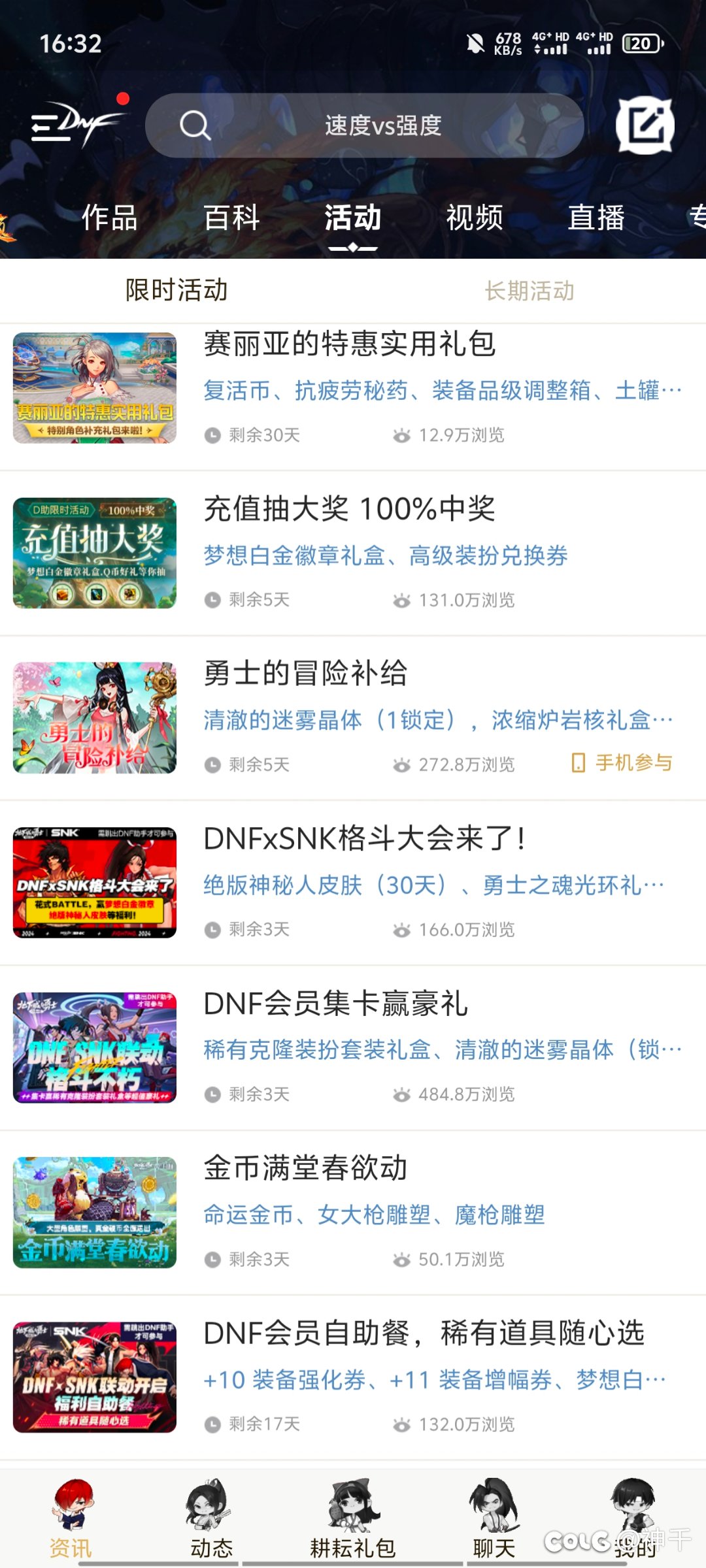Switch to the 百科 tab

tap(231, 218)
